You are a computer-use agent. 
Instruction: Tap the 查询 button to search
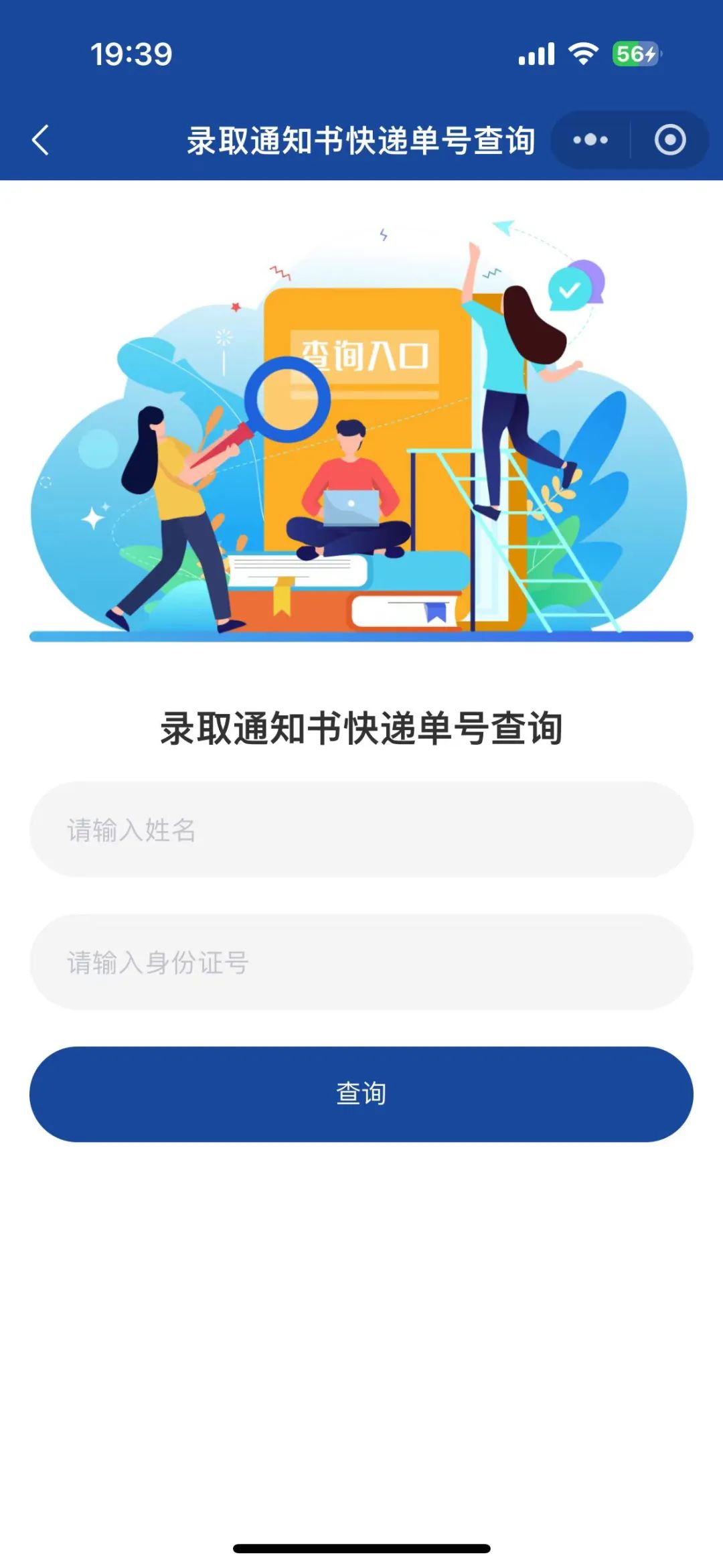coord(361,1094)
